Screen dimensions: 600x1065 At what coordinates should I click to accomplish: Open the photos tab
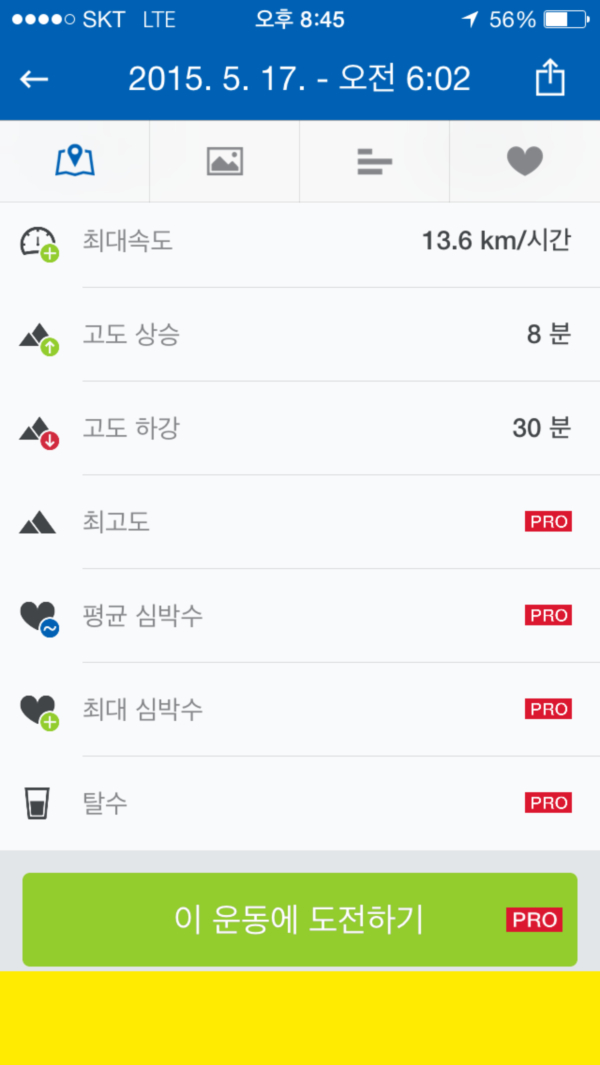click(x=225, y=162)
